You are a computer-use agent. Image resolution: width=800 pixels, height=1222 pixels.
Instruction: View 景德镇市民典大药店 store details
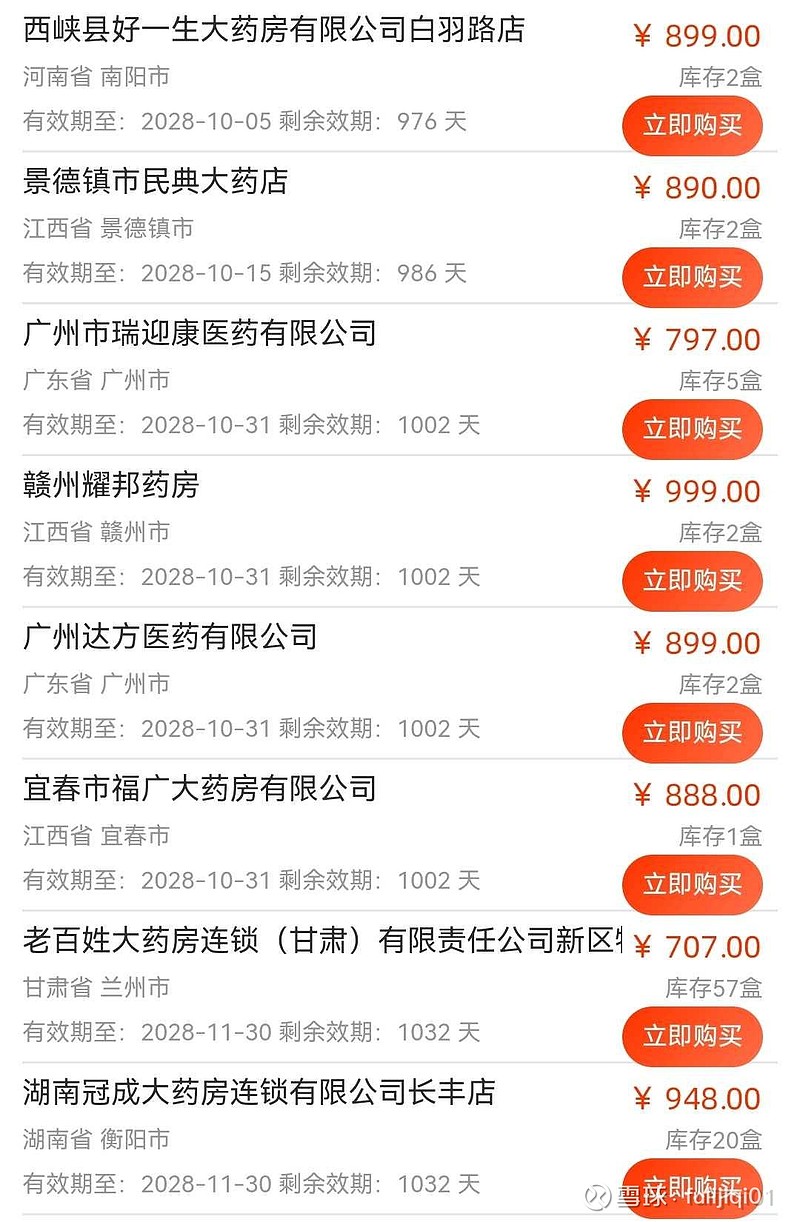pyautogui.click(x=155, y=183)
